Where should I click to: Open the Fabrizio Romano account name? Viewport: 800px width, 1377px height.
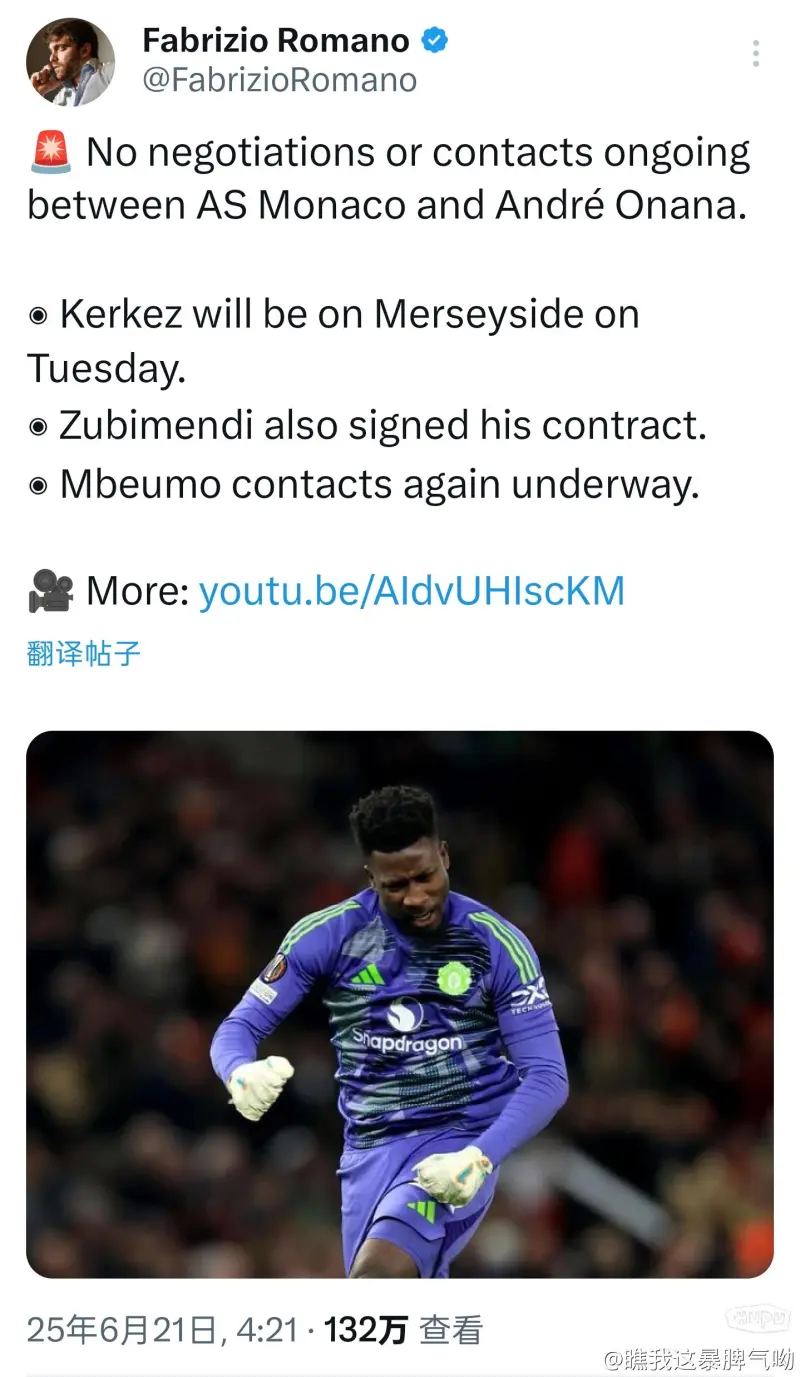click(276, 41)
